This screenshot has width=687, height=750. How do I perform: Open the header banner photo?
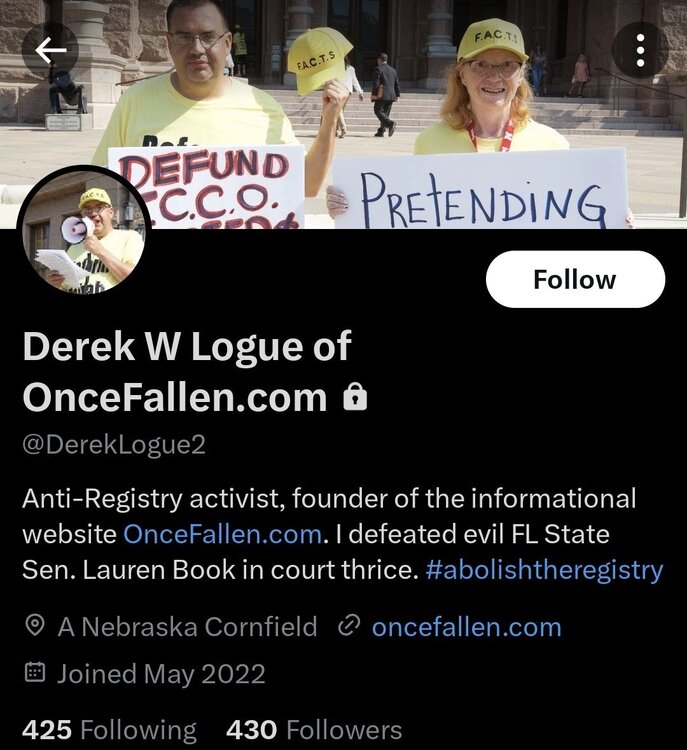(x=400, y=110)
